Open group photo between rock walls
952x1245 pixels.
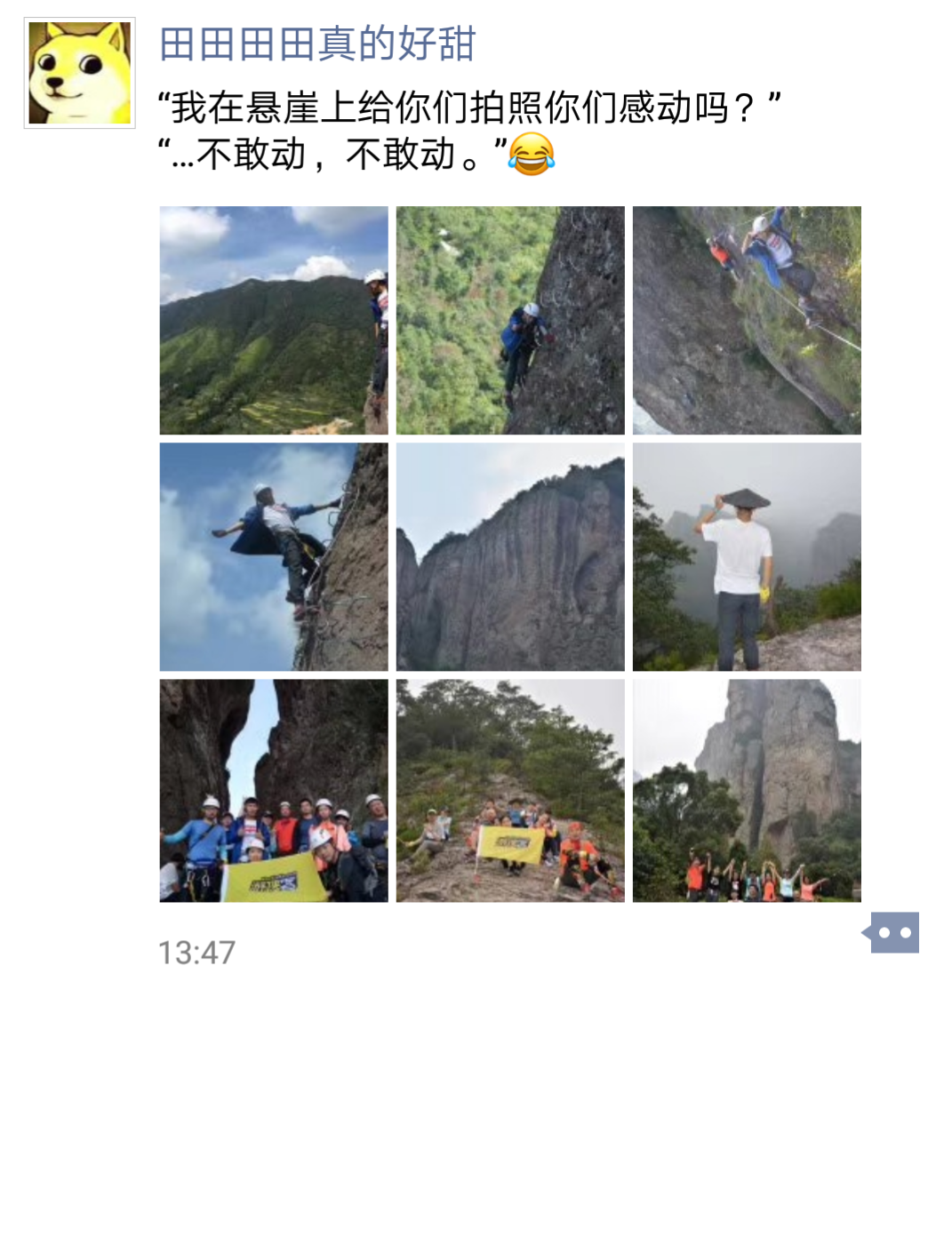[x=274, y=791]
